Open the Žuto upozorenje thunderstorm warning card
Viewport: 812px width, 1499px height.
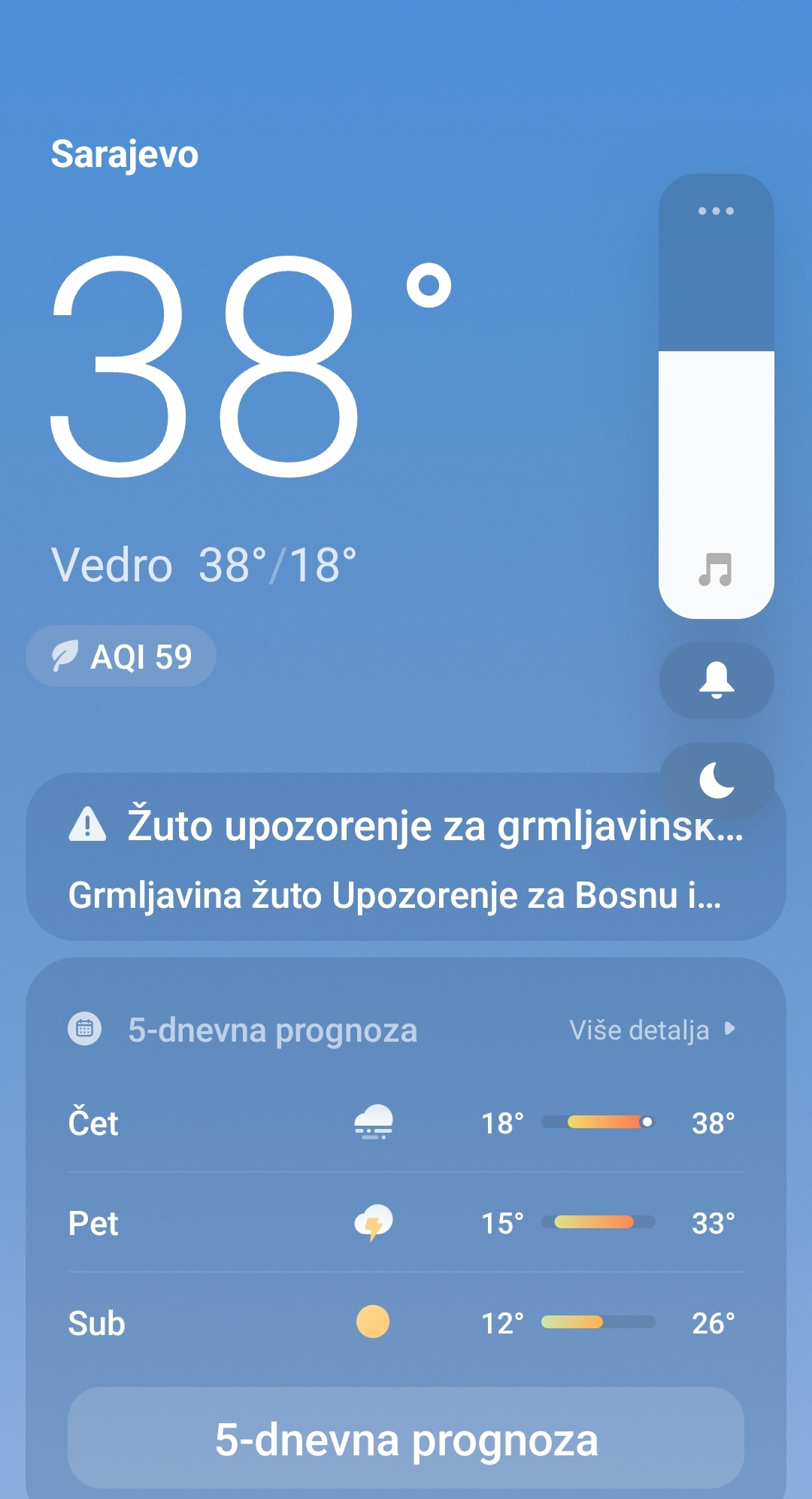click(406, 857)
